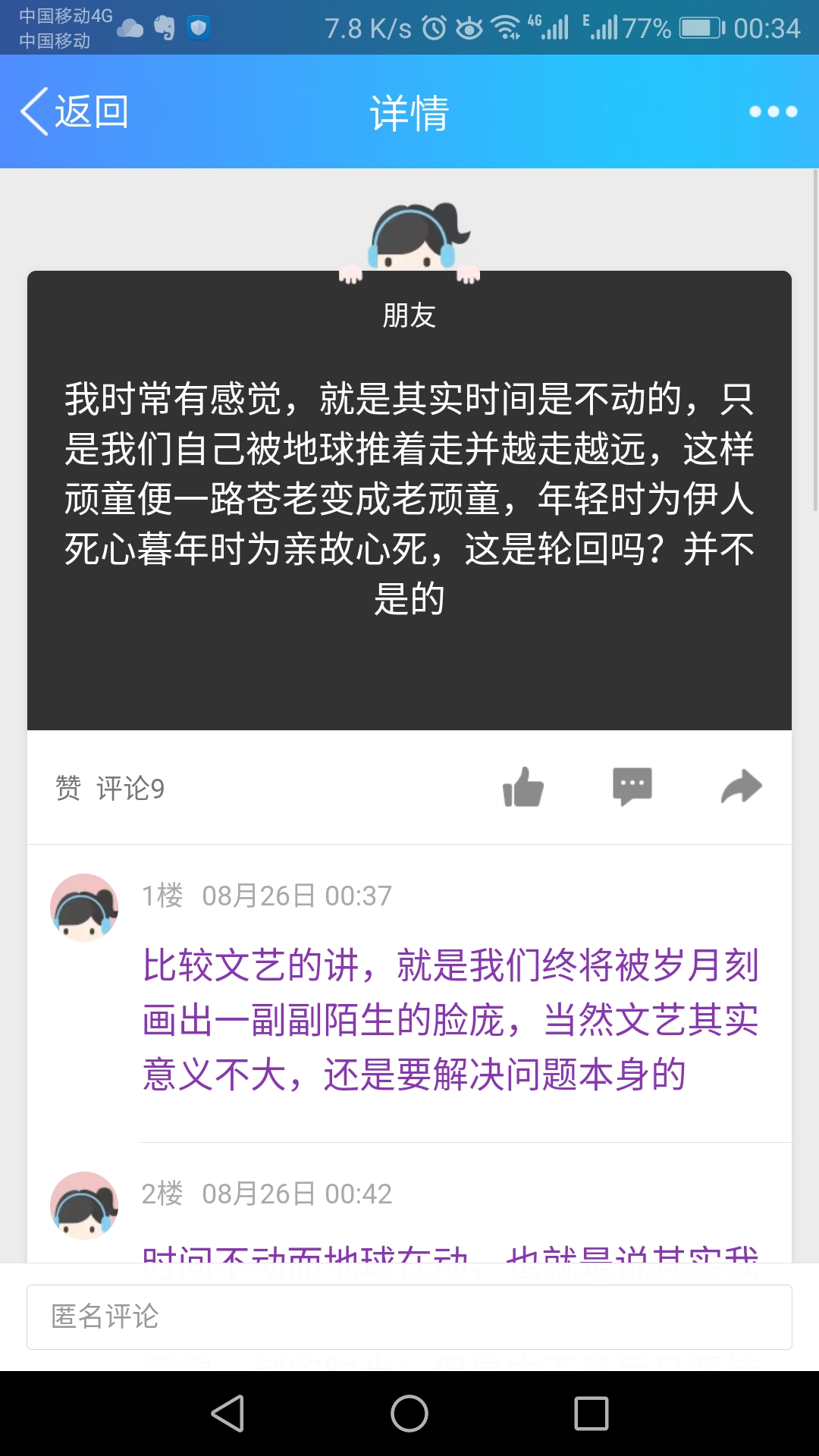819x1456 pixels.
Task: Share this post via arrow icon
Action: click(x=741, y=786)
